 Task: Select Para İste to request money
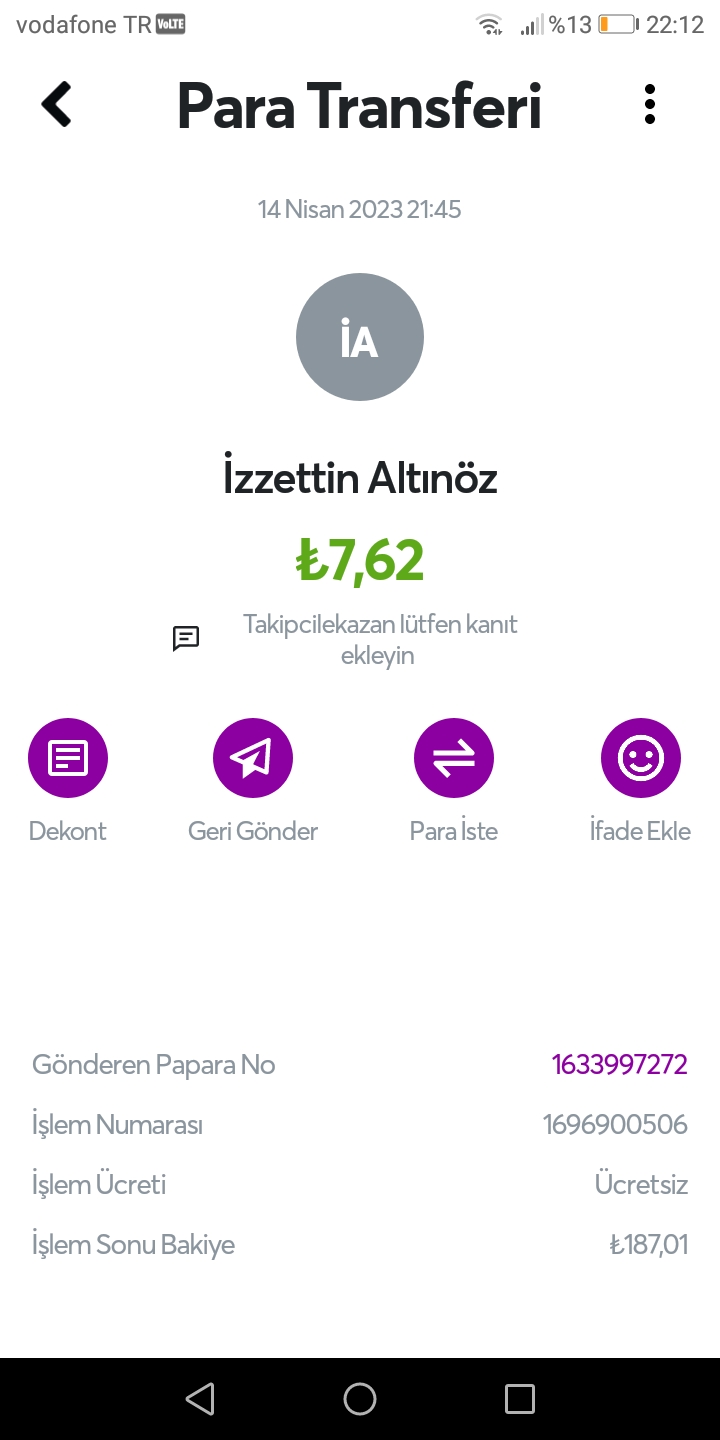tap(454, 758)
